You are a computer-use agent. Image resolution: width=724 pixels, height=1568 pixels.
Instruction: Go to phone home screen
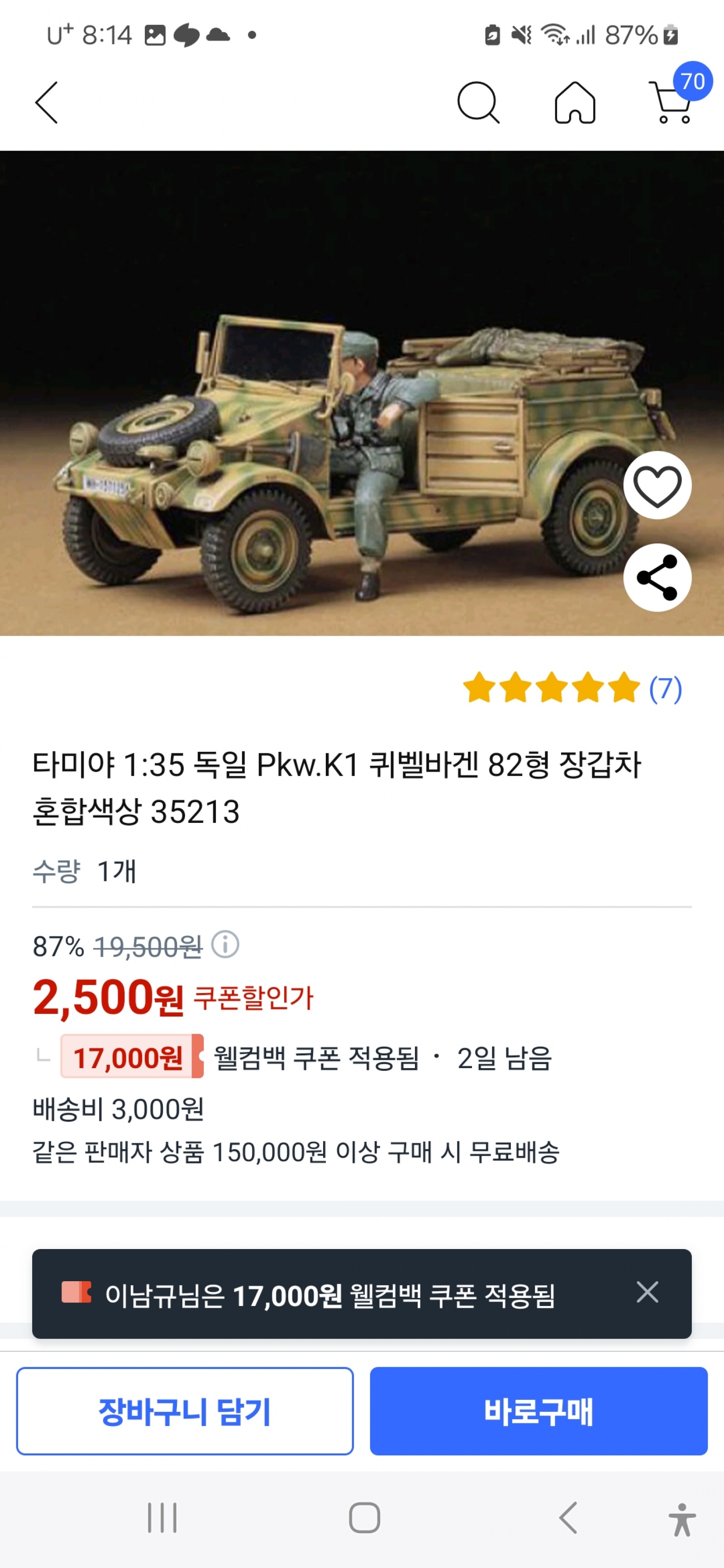[x=364, y=1517]
